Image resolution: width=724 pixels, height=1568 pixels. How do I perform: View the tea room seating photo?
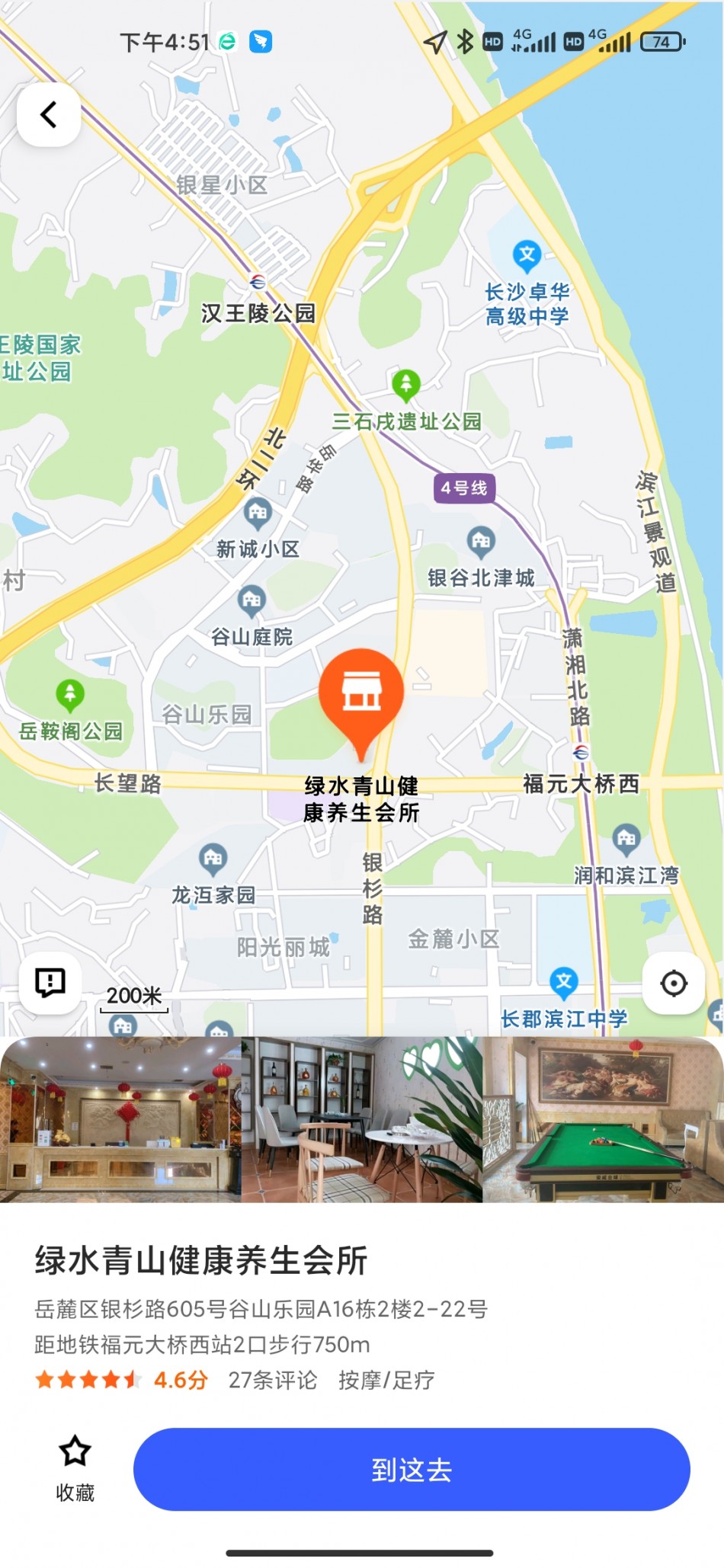[x=362, y=1119]
